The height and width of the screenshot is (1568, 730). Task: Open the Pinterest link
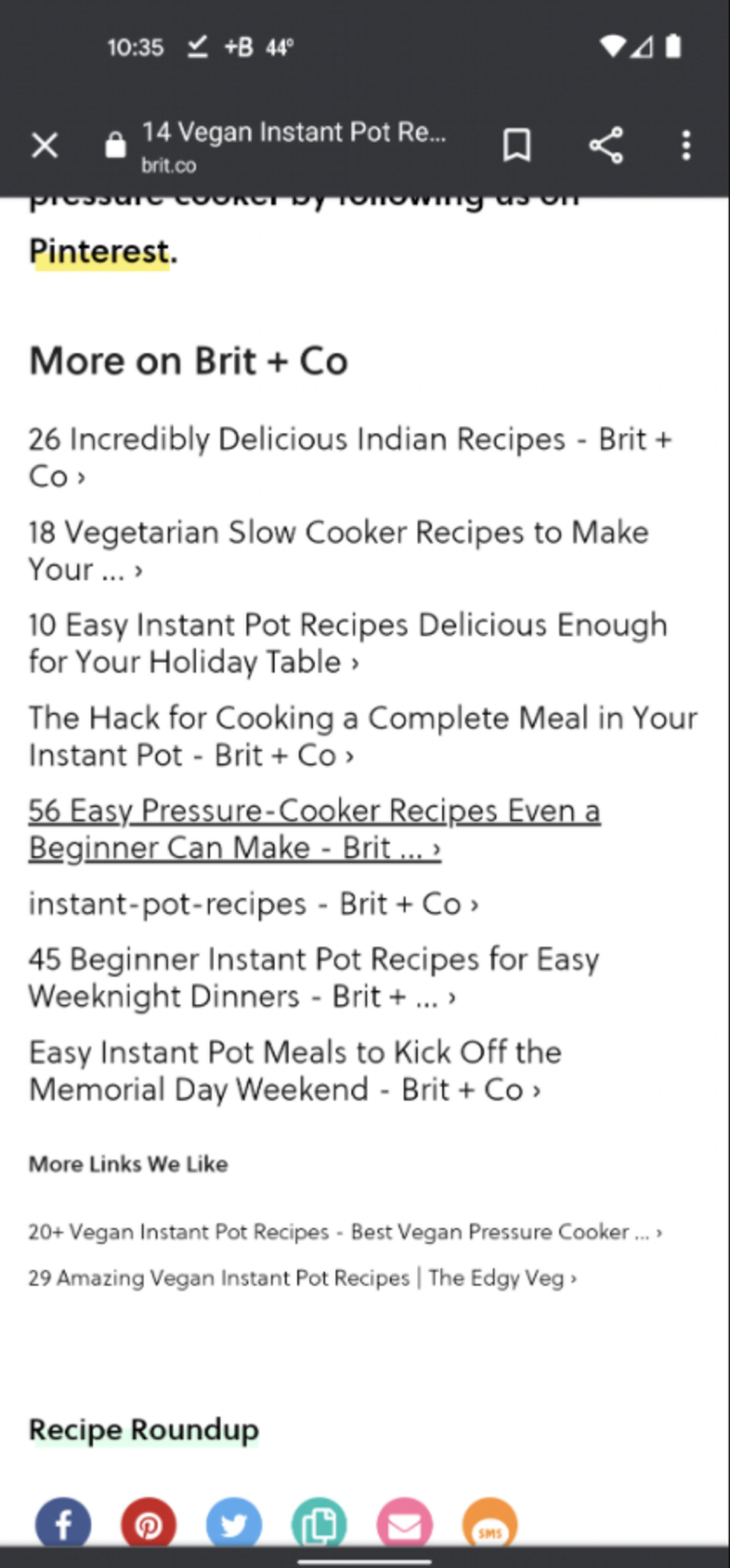(99, 252)
